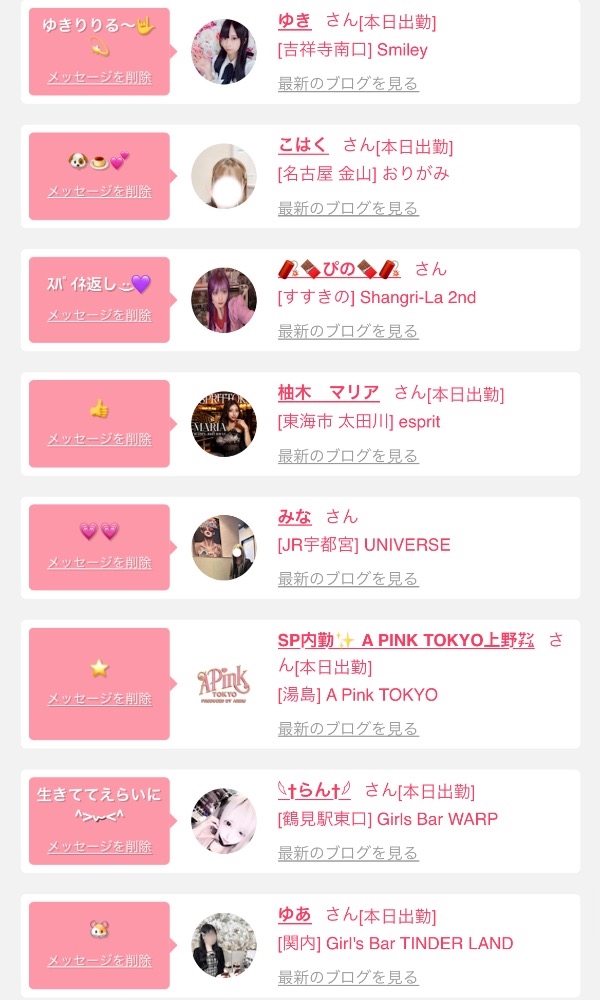
Task: Open ゆあ's profile name link
Action: 295,915
